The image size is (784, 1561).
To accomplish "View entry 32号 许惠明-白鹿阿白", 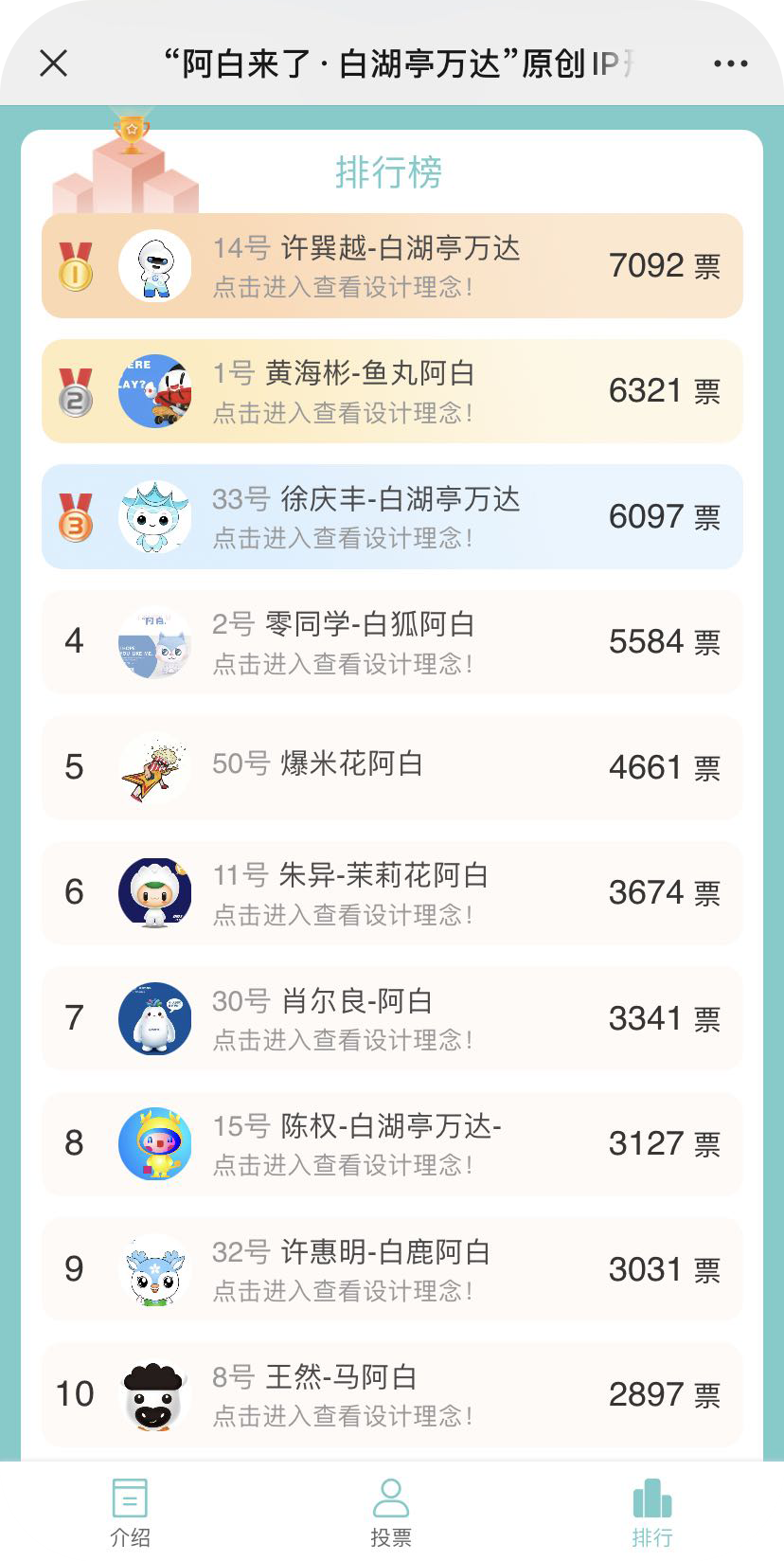I will point(392,1269).
